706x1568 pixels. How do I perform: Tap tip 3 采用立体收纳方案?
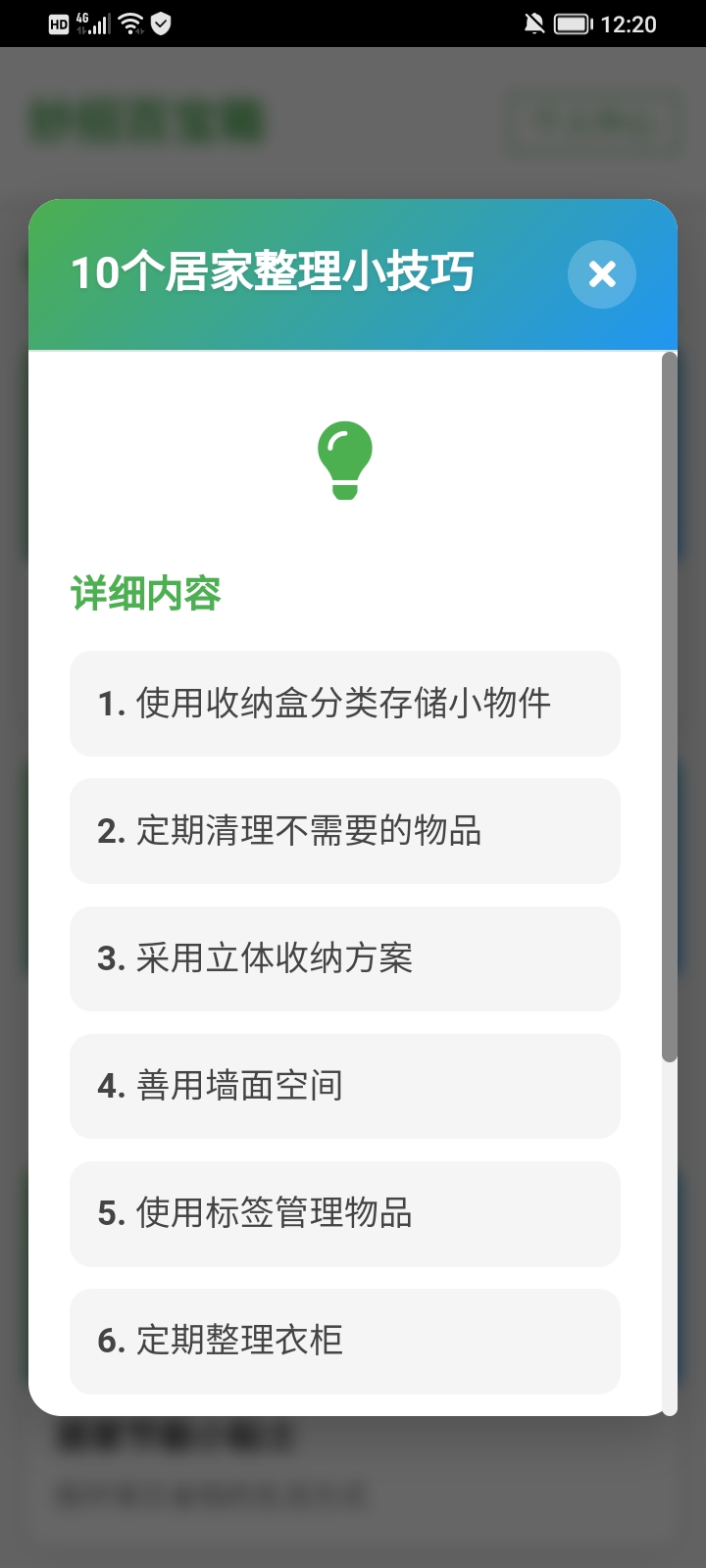344,958
